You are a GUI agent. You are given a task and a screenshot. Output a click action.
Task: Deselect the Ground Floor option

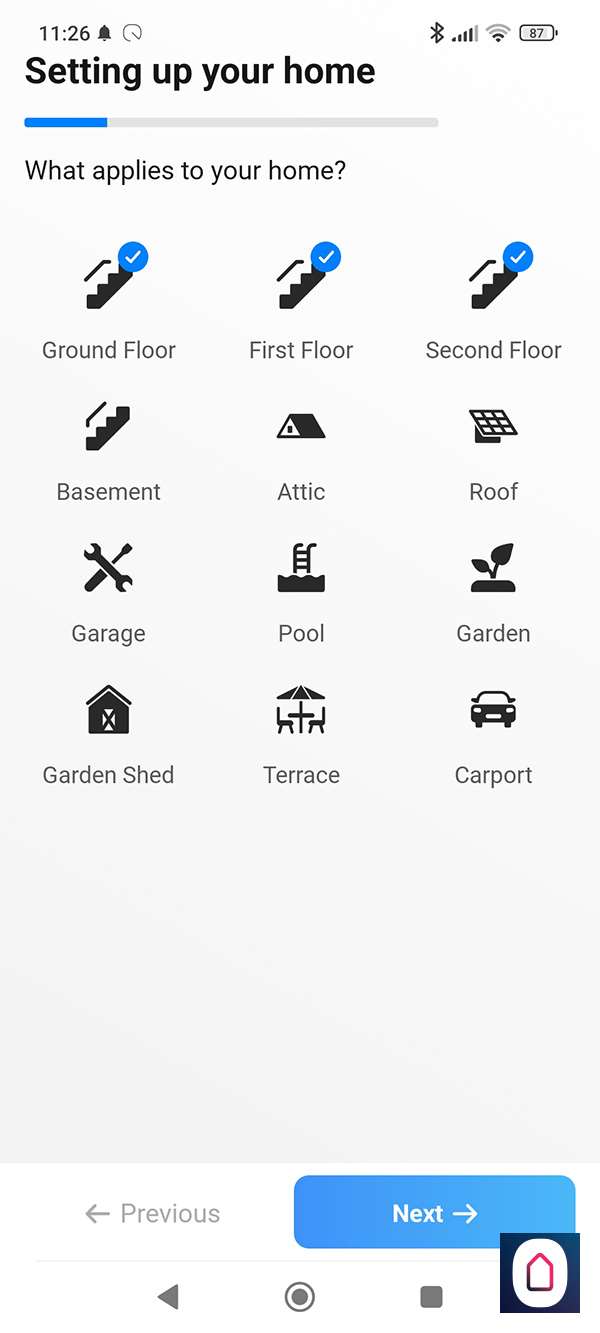(x=108, y=300)
